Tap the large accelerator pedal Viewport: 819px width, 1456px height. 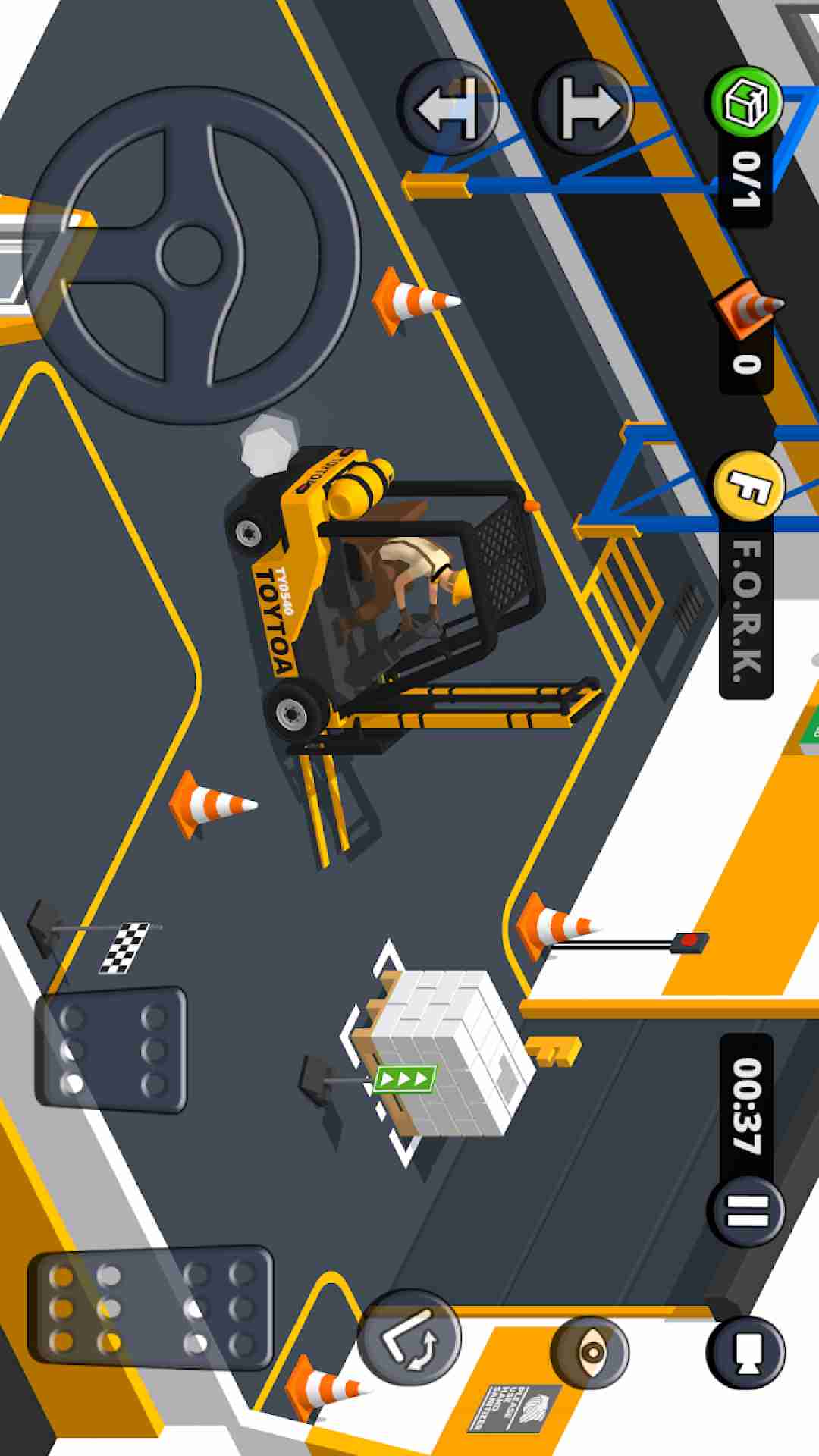tap(150, 1308)
